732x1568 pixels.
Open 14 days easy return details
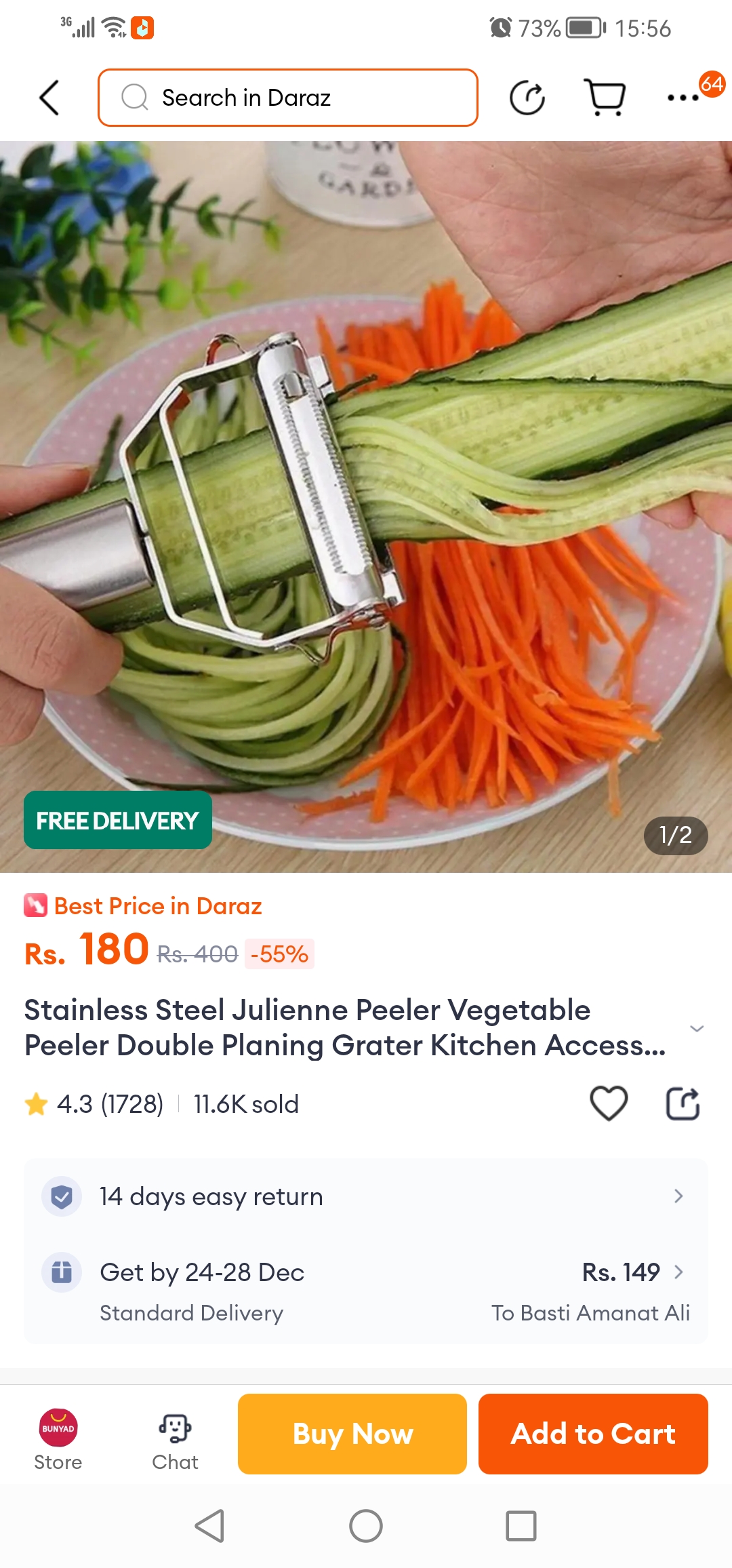point(366,1196)
